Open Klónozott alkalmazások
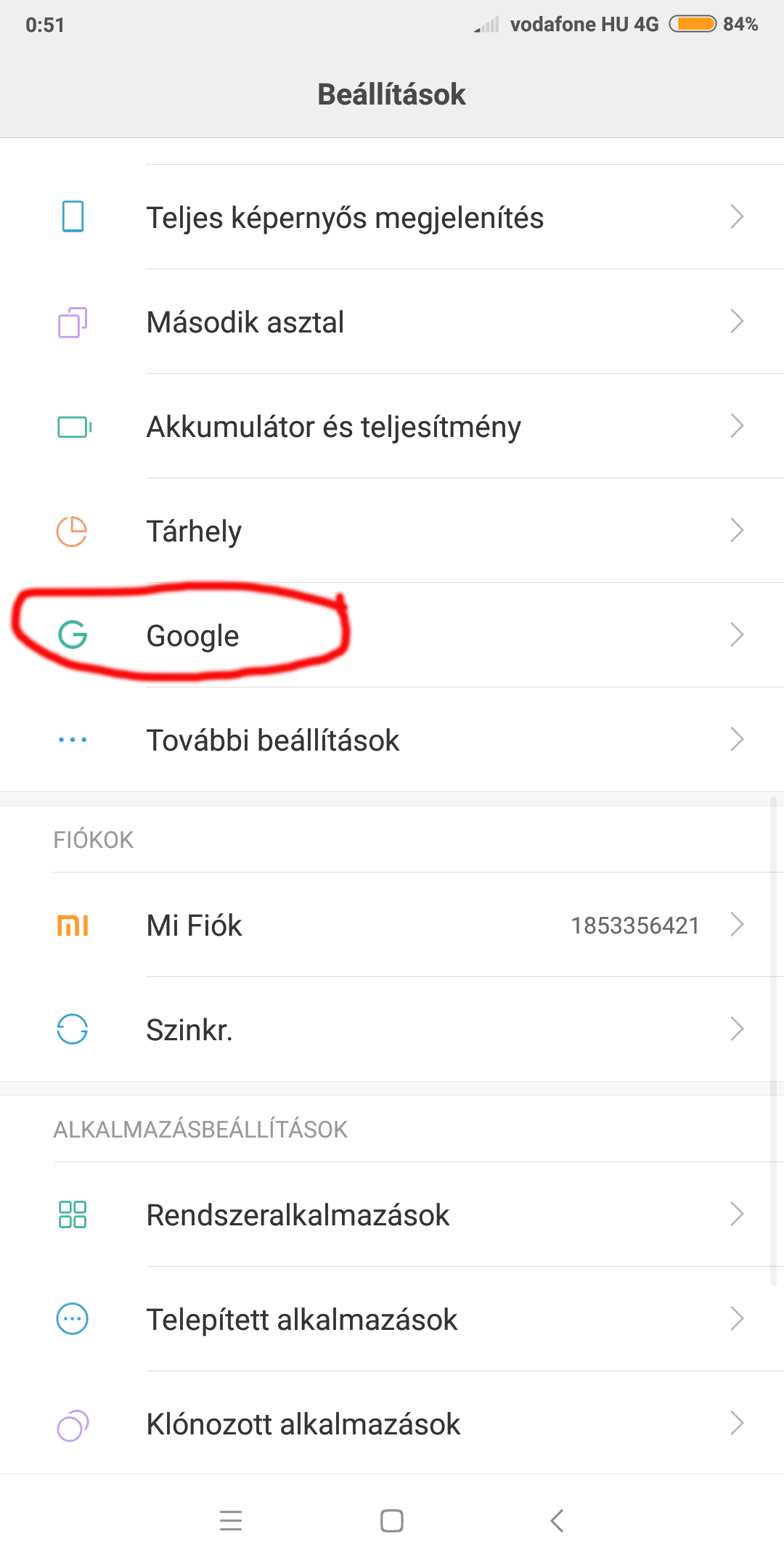 (x=392, y=1424)
